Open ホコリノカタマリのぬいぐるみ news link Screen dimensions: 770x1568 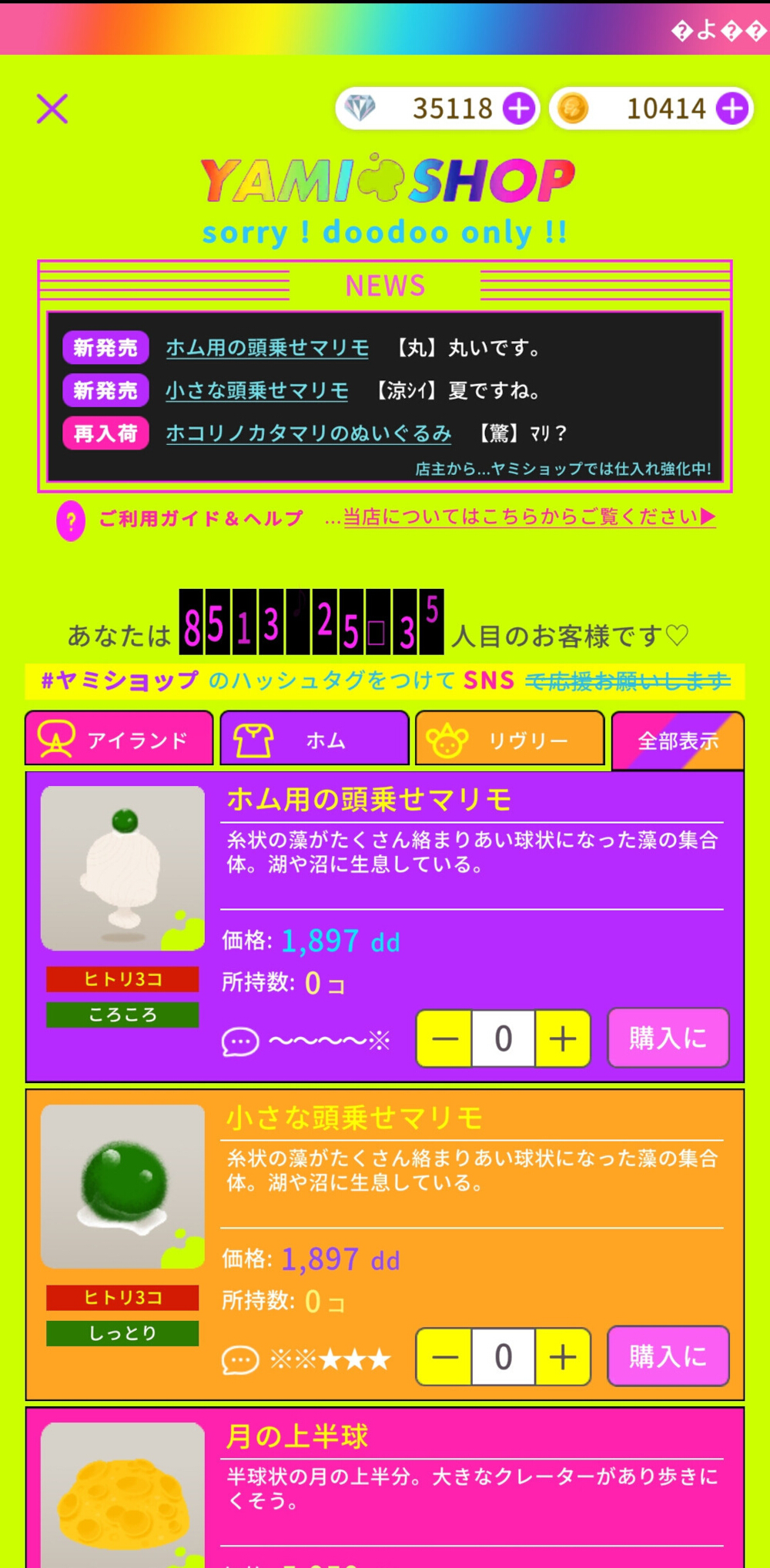309,433
